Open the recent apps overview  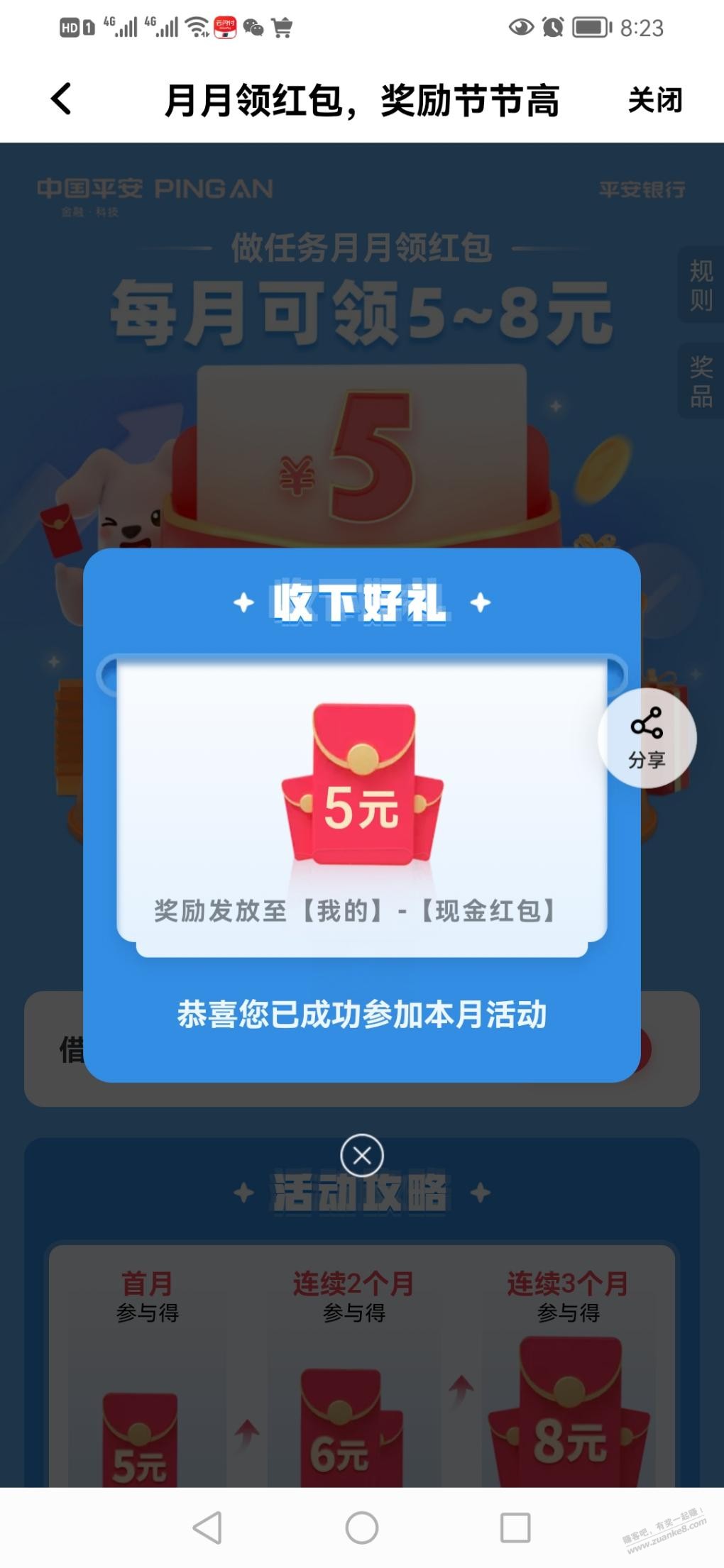[515, 1528]
